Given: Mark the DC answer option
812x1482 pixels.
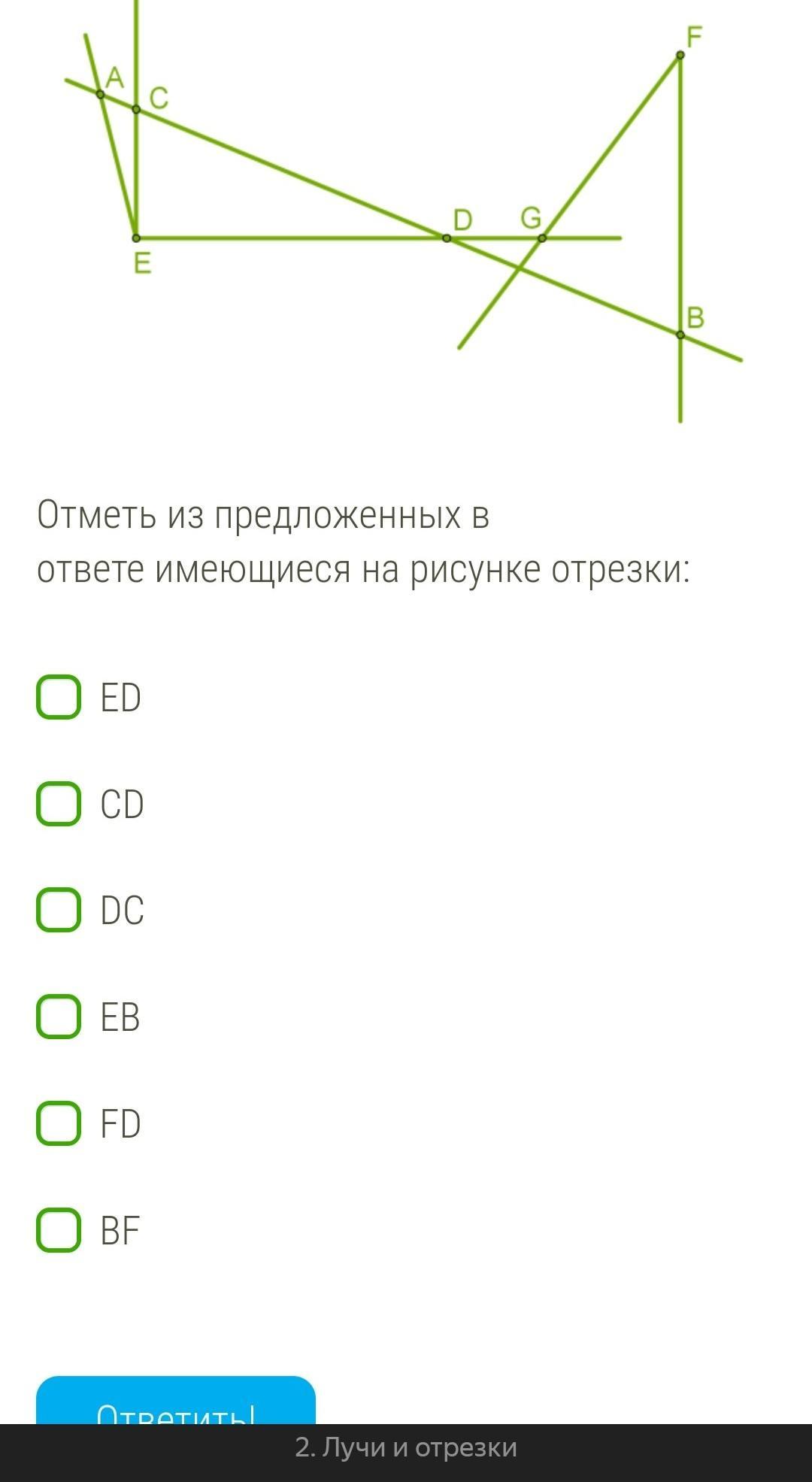Looking at the screenshot, I should click(x=59, y=910).
